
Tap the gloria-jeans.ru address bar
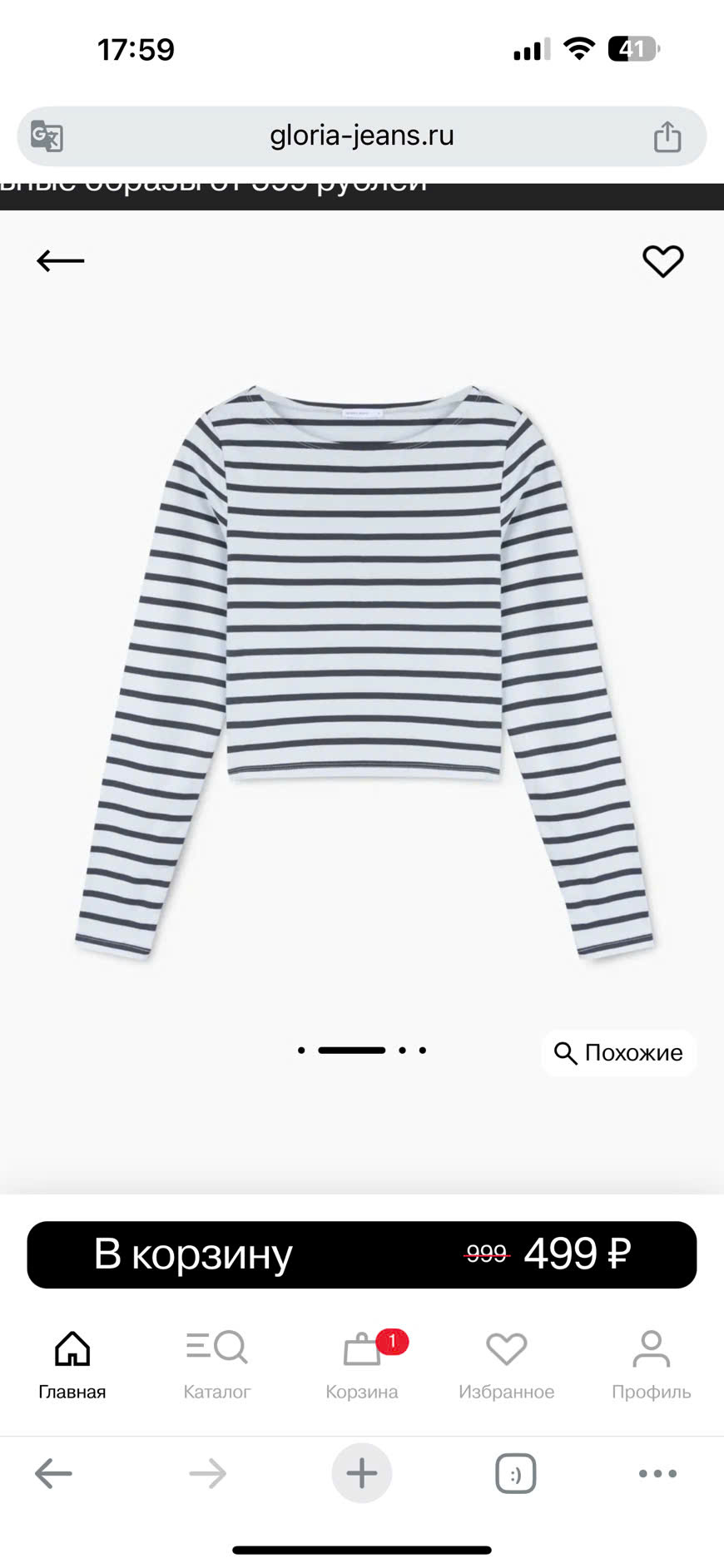361,136
